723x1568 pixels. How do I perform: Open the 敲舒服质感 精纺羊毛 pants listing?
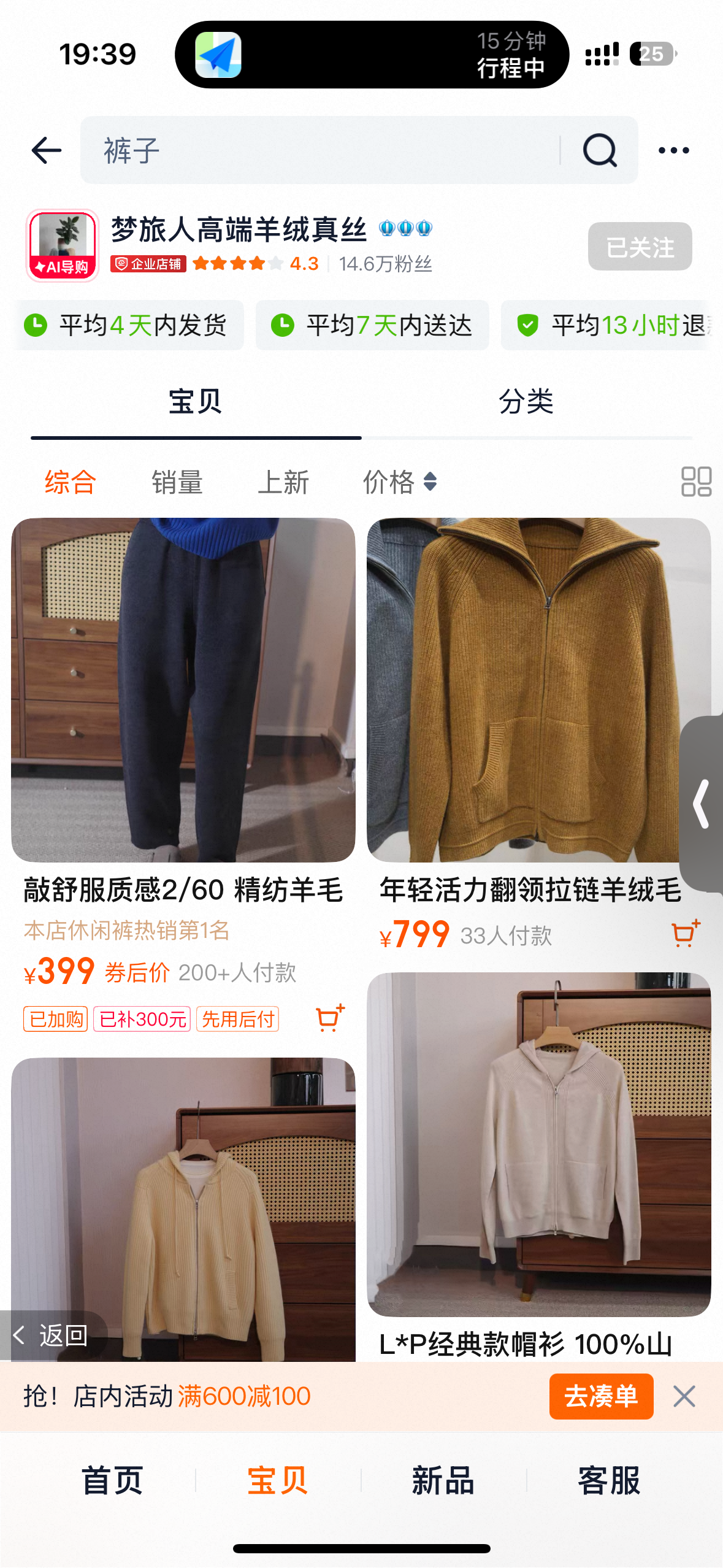(x=183, y=690)
